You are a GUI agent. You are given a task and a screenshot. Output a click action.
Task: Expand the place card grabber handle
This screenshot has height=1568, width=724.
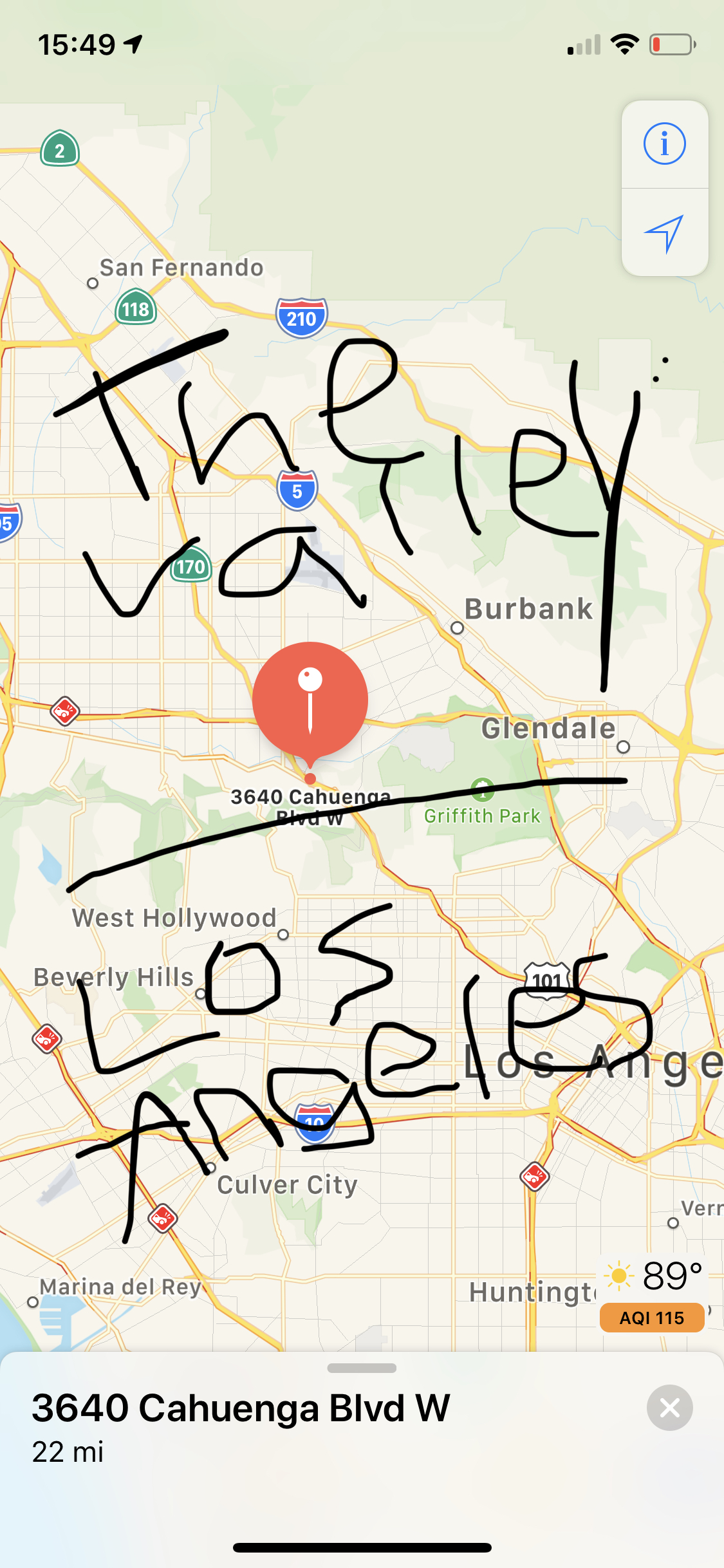coord(362,1368)
